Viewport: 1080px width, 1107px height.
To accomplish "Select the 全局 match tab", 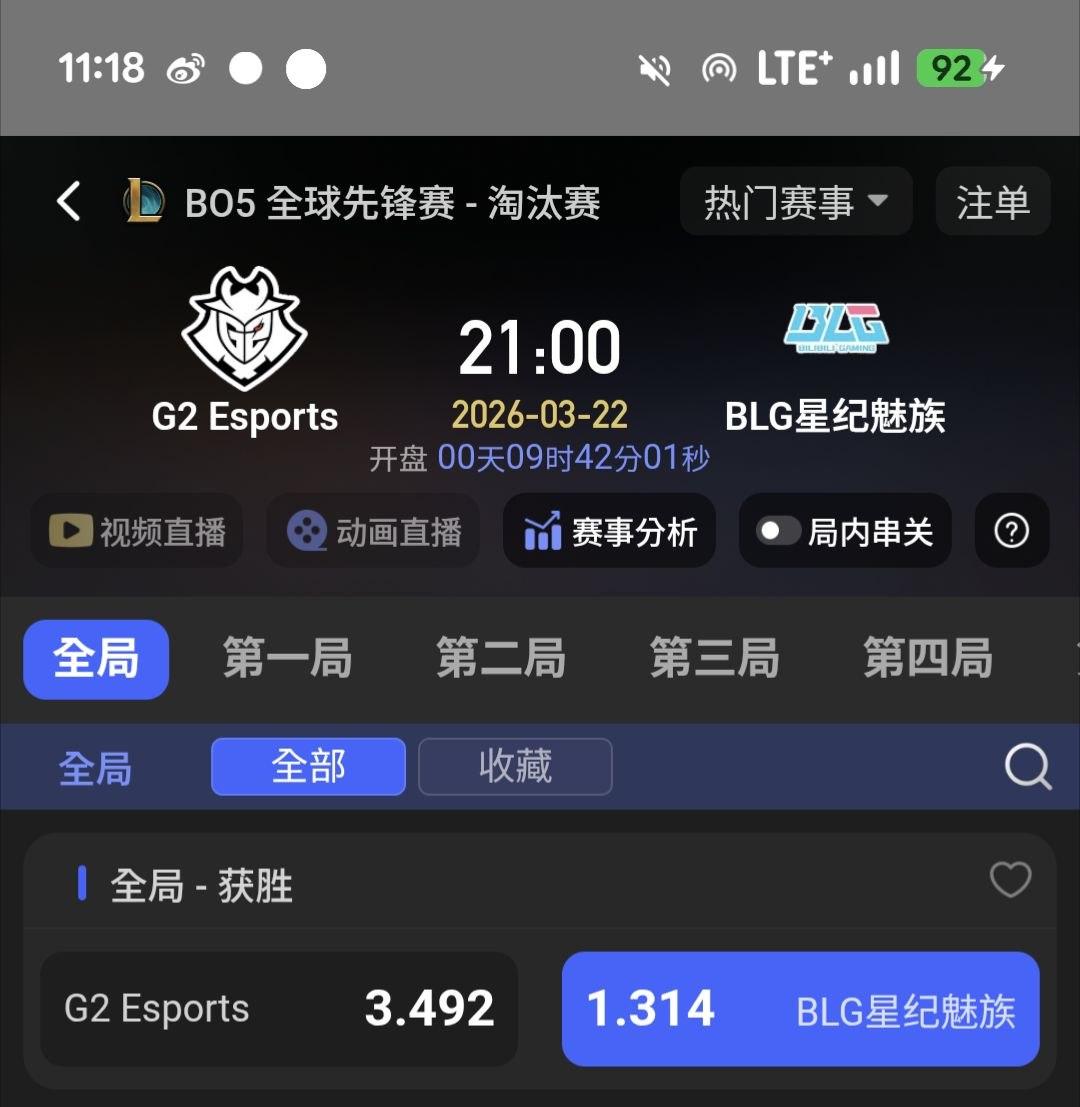I will [x=96, y=660].
